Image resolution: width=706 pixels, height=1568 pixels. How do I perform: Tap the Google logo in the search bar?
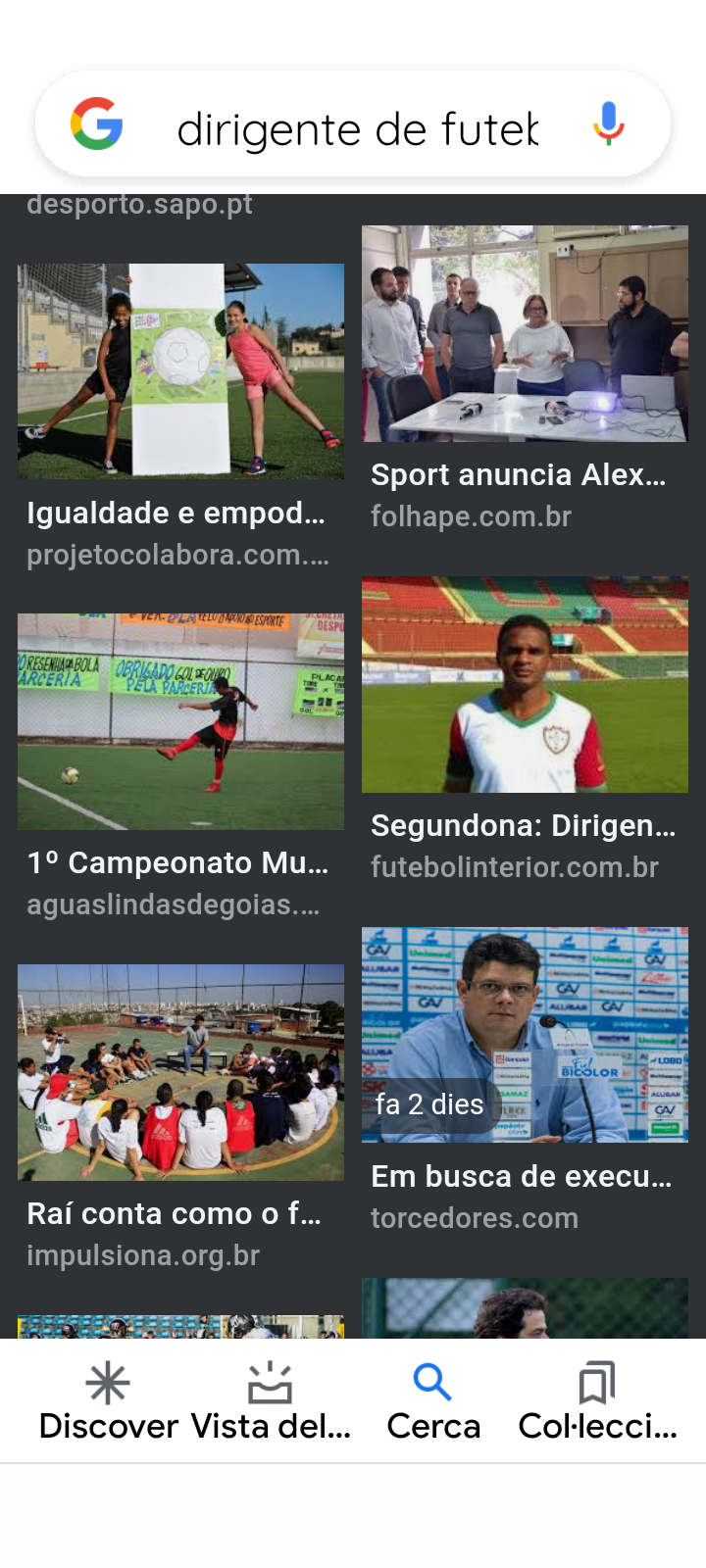point(97,124)
